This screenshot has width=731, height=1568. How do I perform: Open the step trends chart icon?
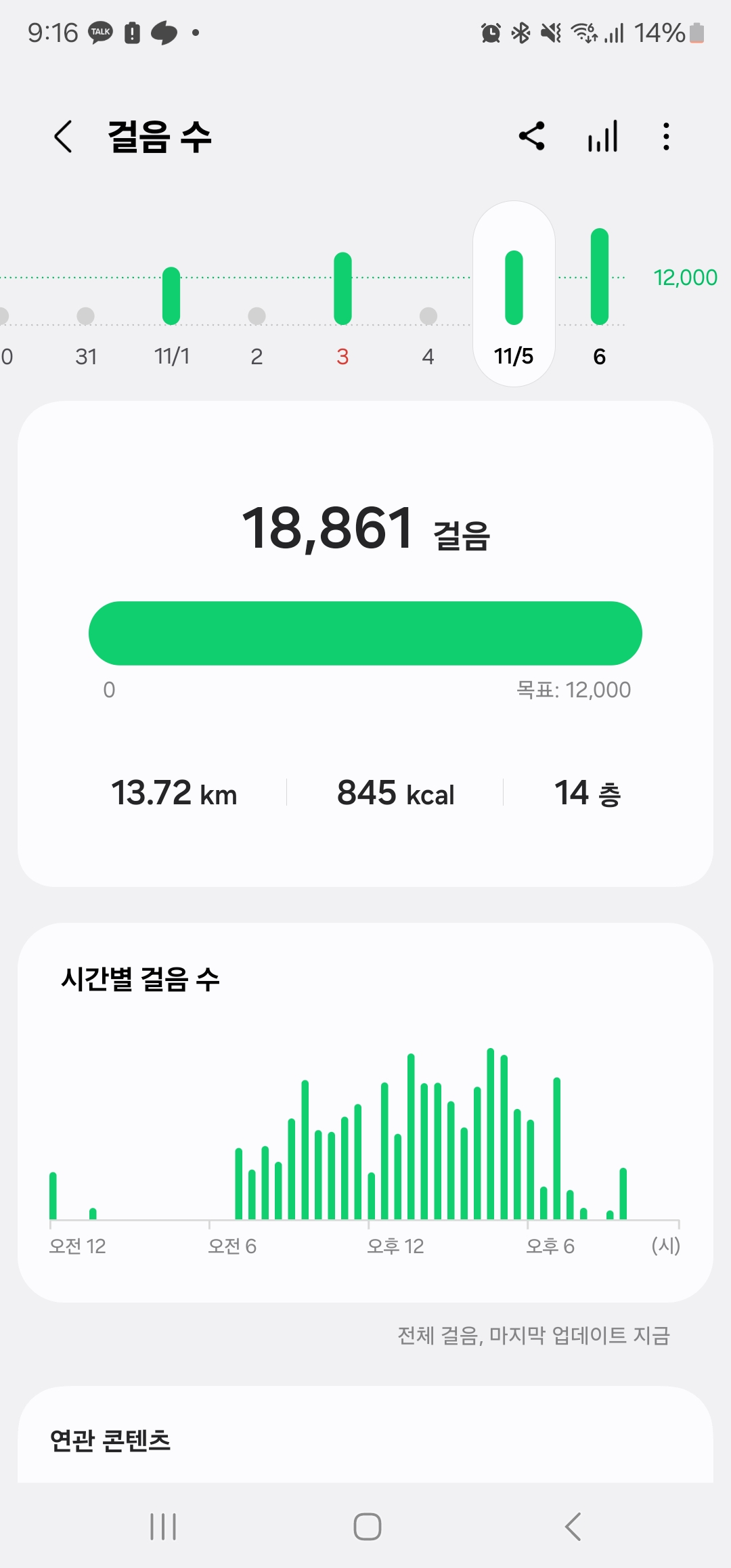(602, 136)
